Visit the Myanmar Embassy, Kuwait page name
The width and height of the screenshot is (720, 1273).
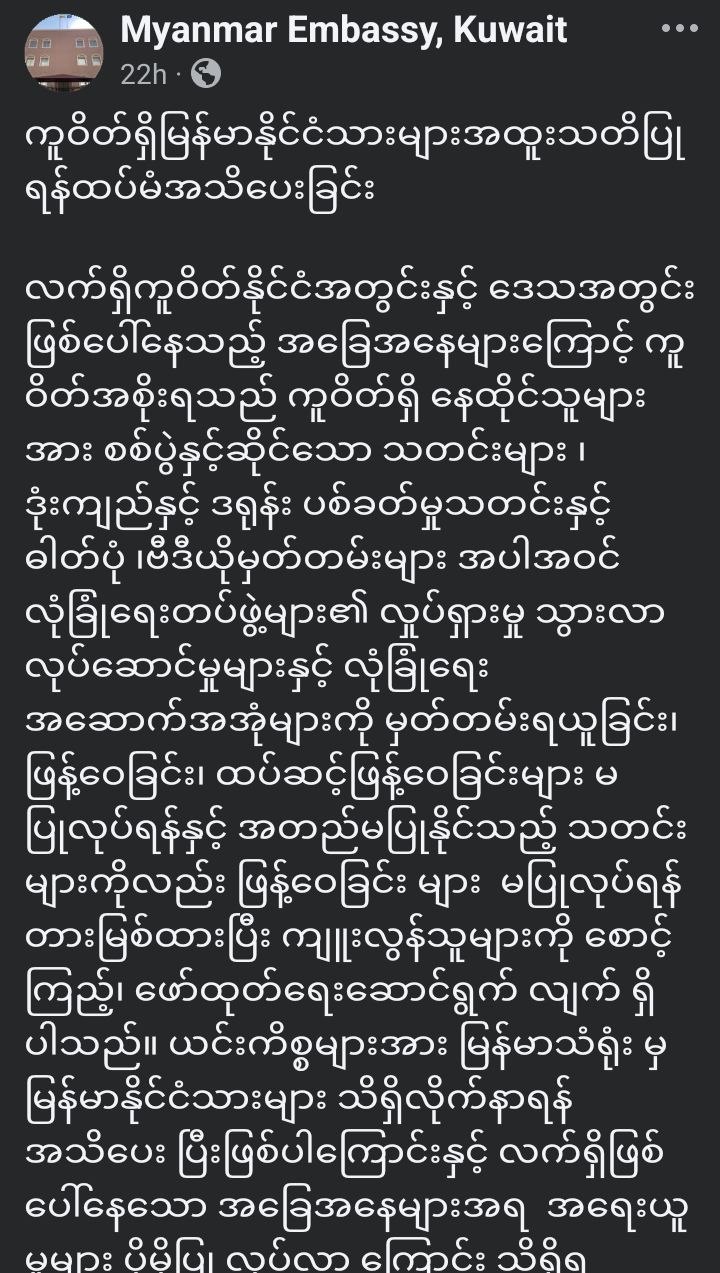click(x=343, y=31)
